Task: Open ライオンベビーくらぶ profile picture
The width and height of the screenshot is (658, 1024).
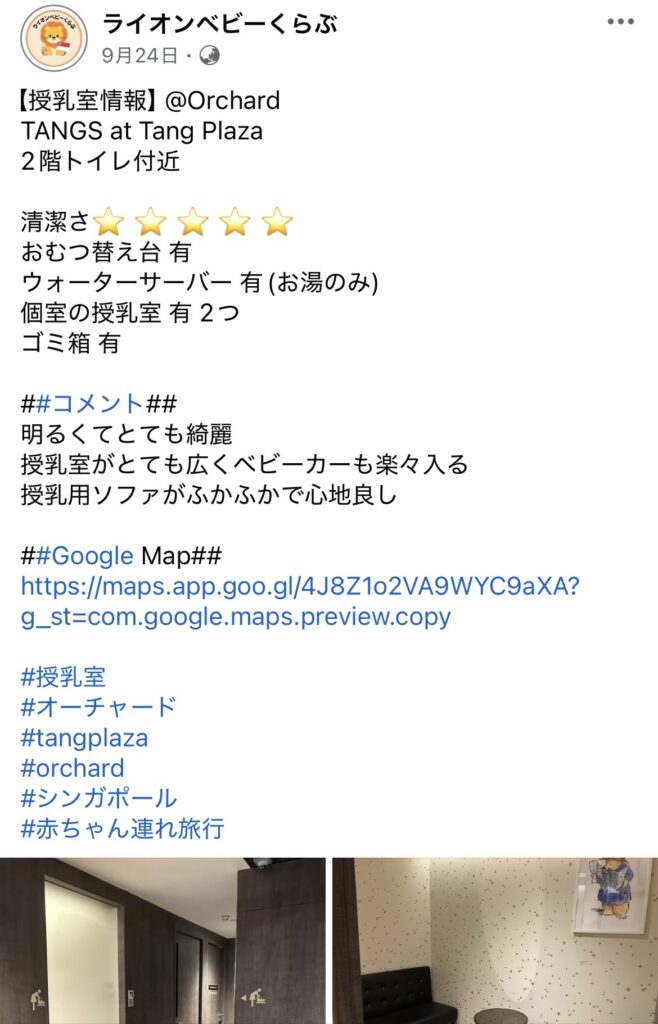Action: [x=54, y=38]
